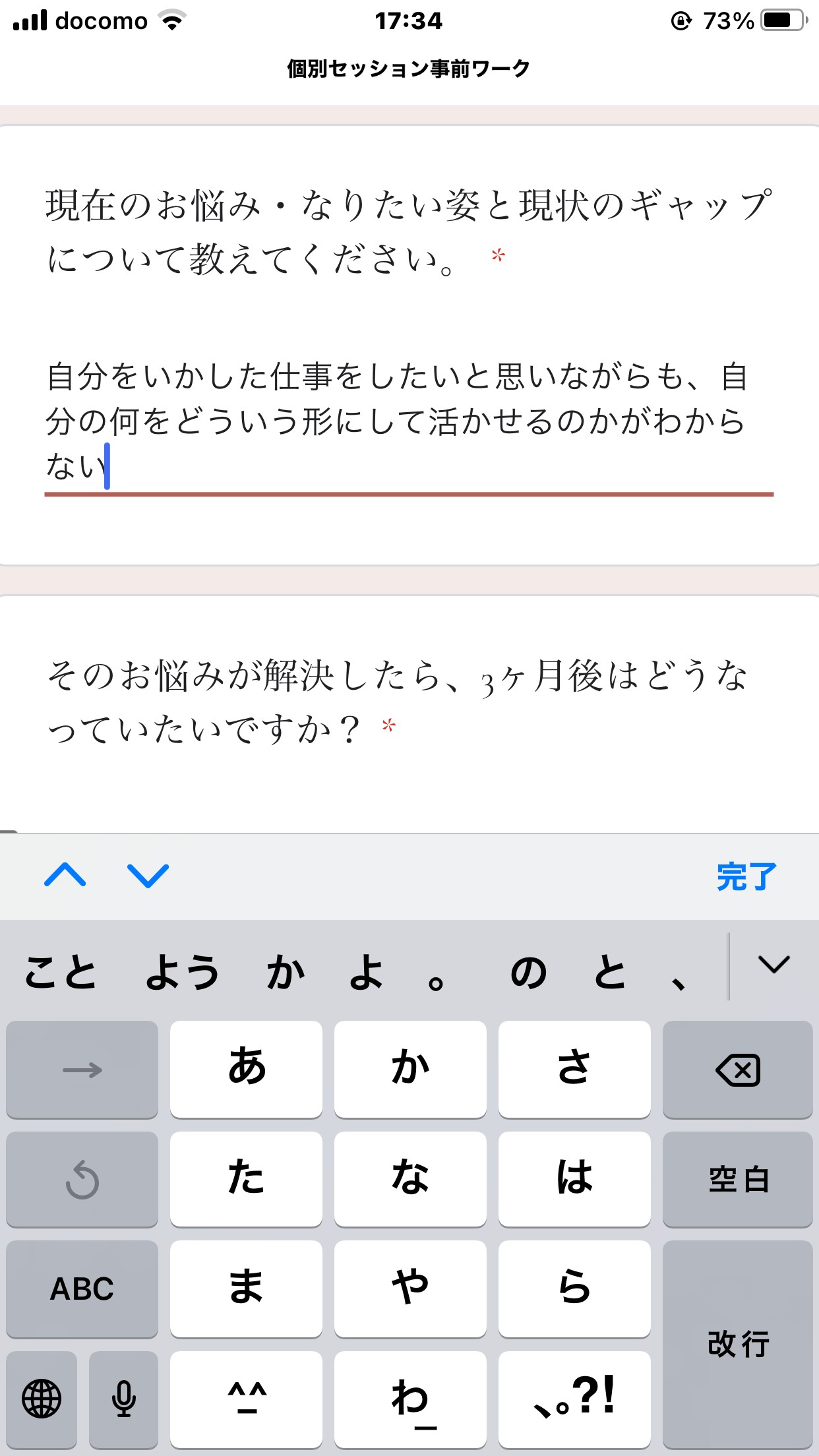Jump to the previous field with up arrow
Screen dimensions: 819x1456
(65, 876)
